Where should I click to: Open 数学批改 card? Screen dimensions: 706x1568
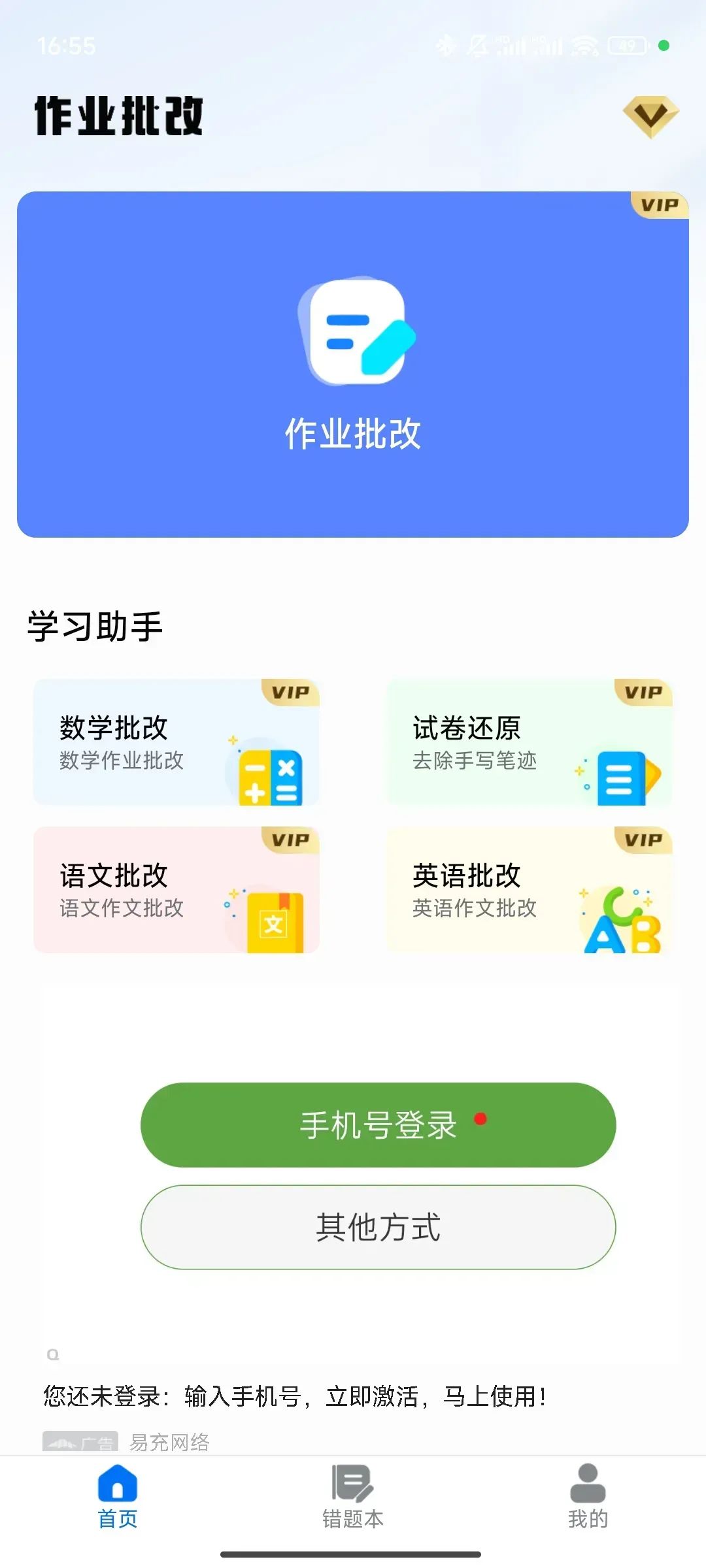tap(176, 742)
